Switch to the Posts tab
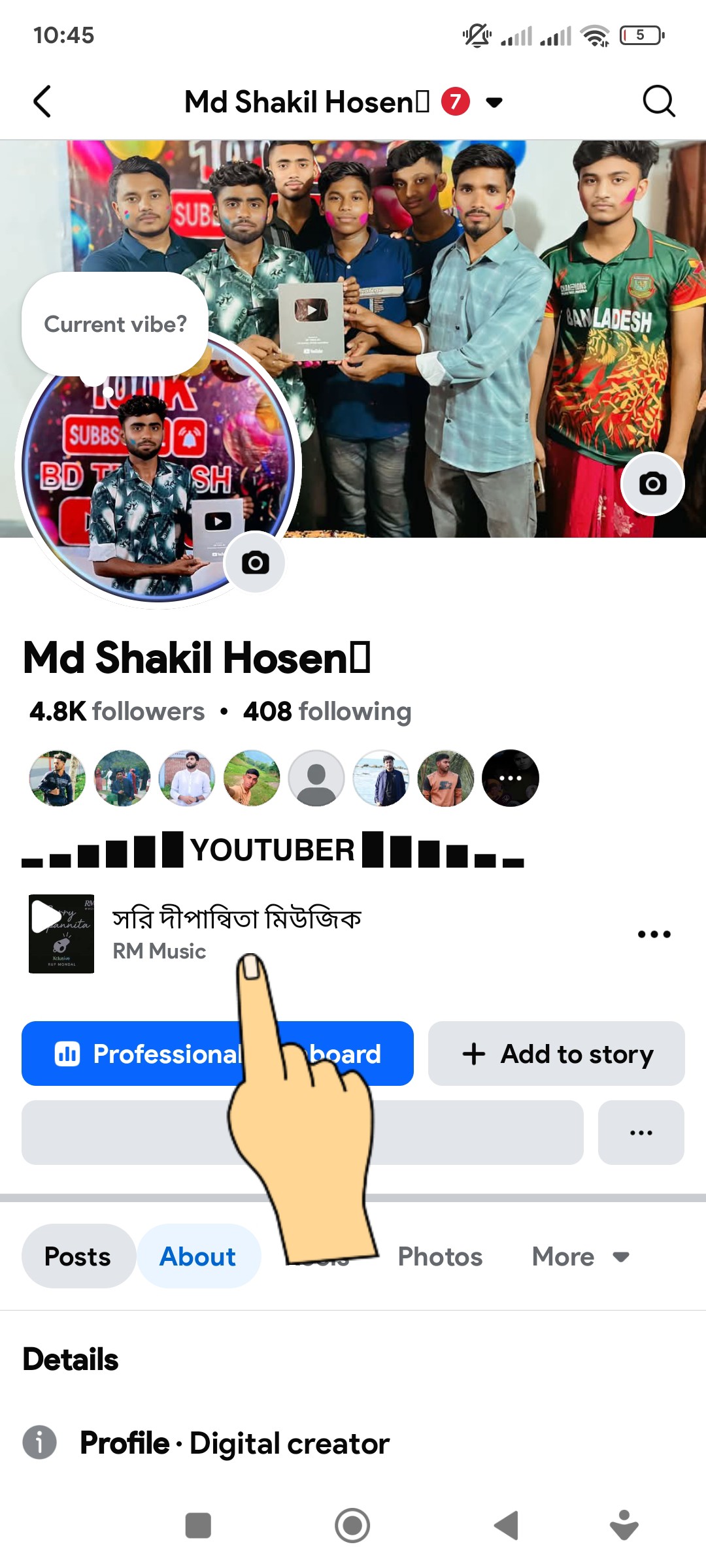Viewport: 706px width, 1568px height. point(78,1256)
